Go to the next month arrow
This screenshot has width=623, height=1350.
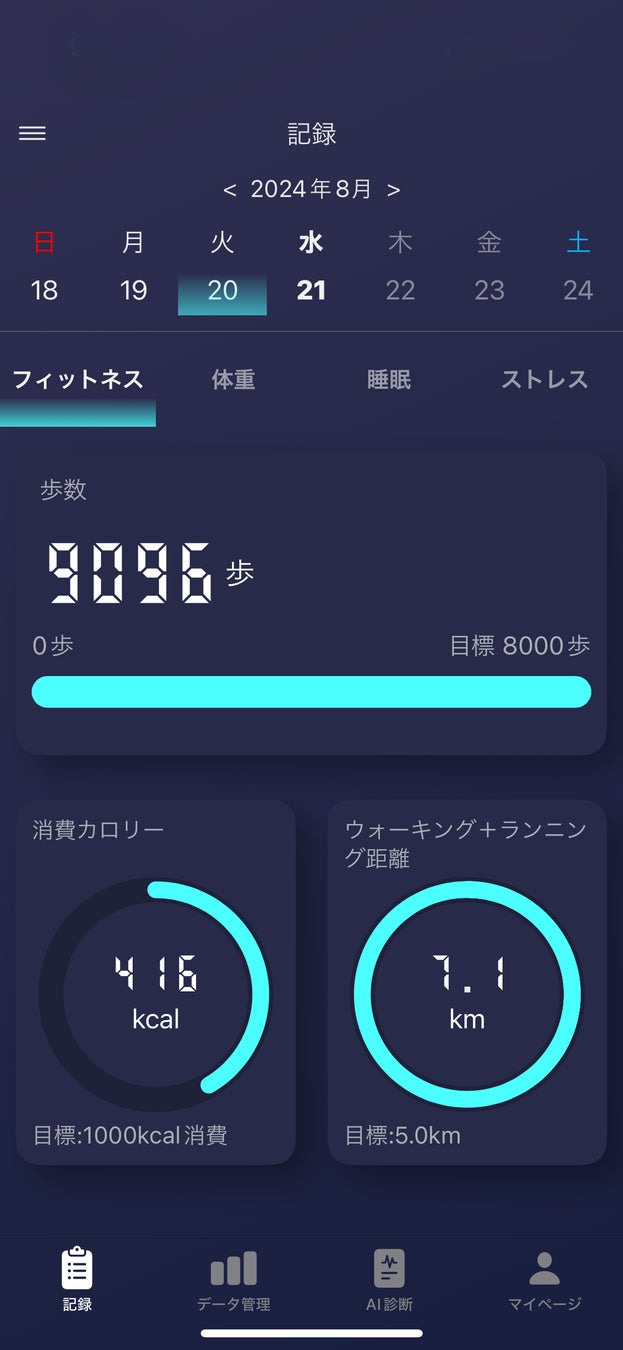pyautogui.click(x=394, y=189)
